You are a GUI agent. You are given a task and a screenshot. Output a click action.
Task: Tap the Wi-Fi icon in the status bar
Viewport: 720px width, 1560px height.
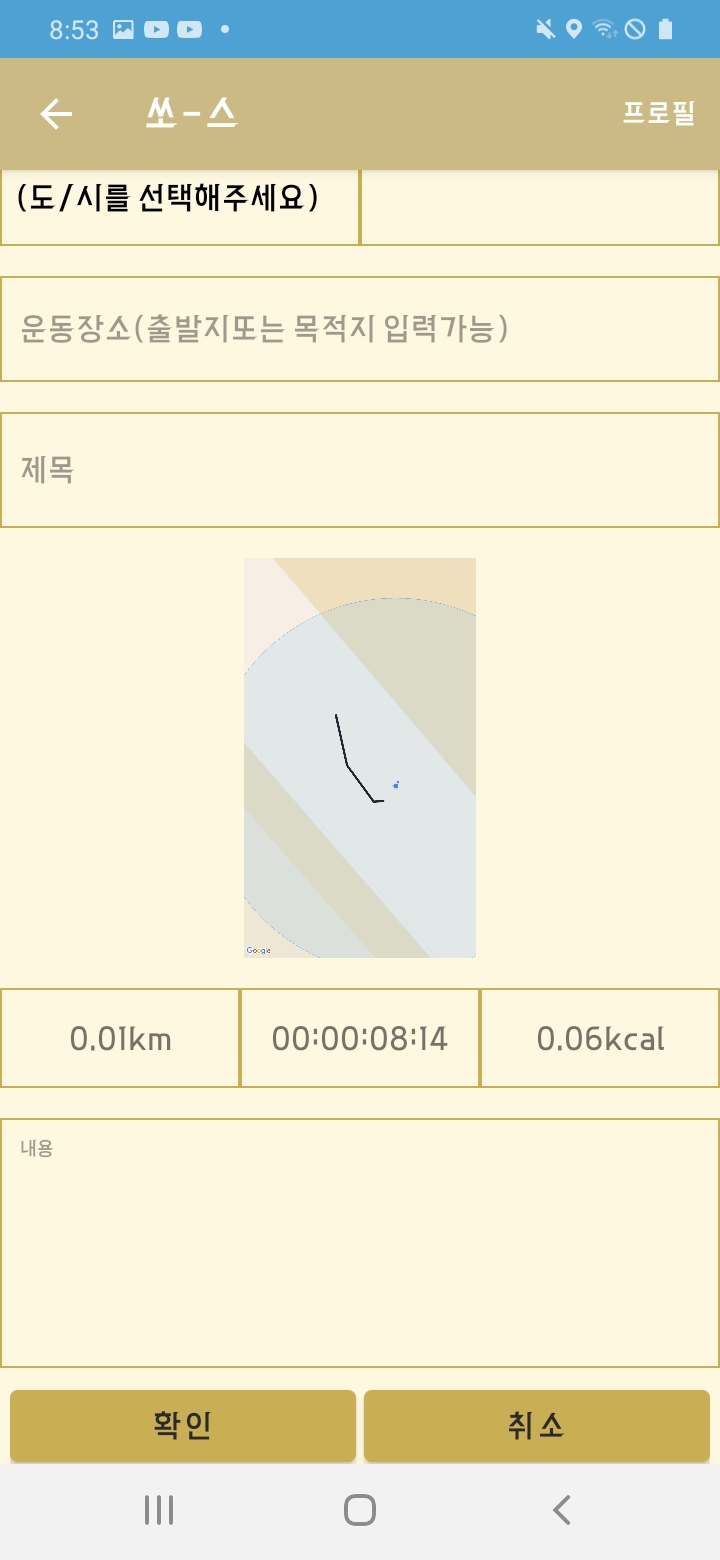click(603, 29)
